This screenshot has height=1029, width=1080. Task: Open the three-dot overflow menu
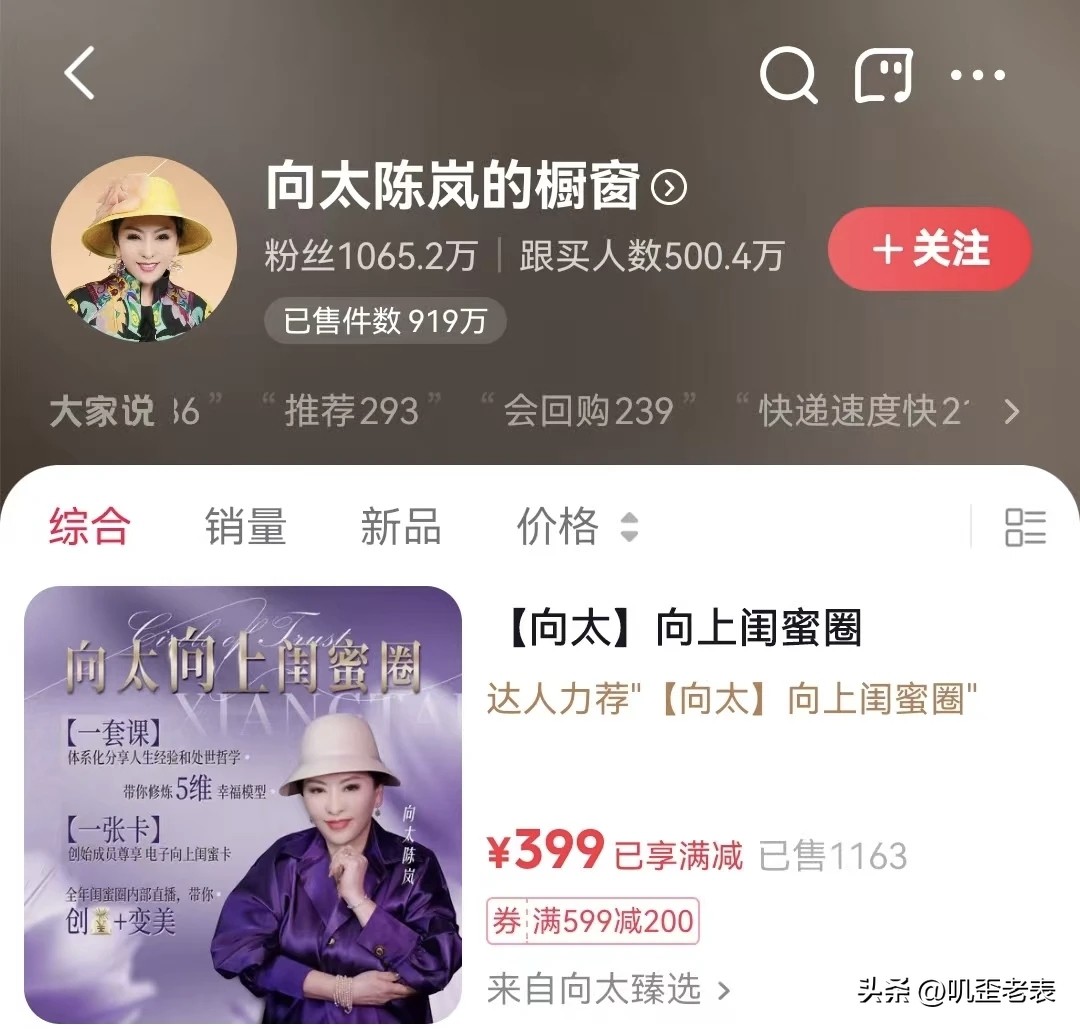coord(977,74)
